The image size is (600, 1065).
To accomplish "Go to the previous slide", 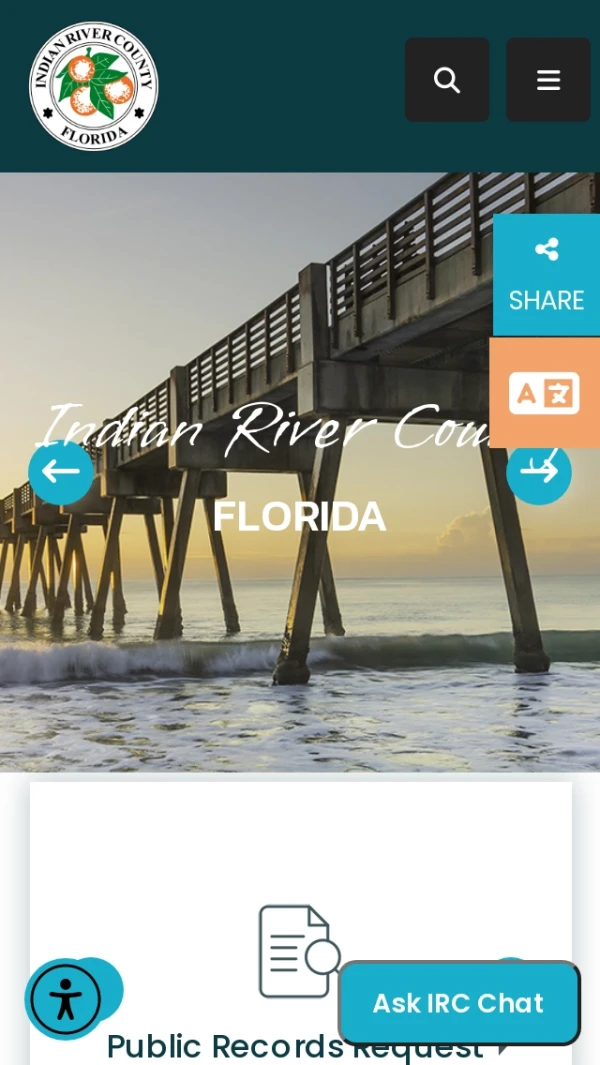I will click(x=61, y=471).
